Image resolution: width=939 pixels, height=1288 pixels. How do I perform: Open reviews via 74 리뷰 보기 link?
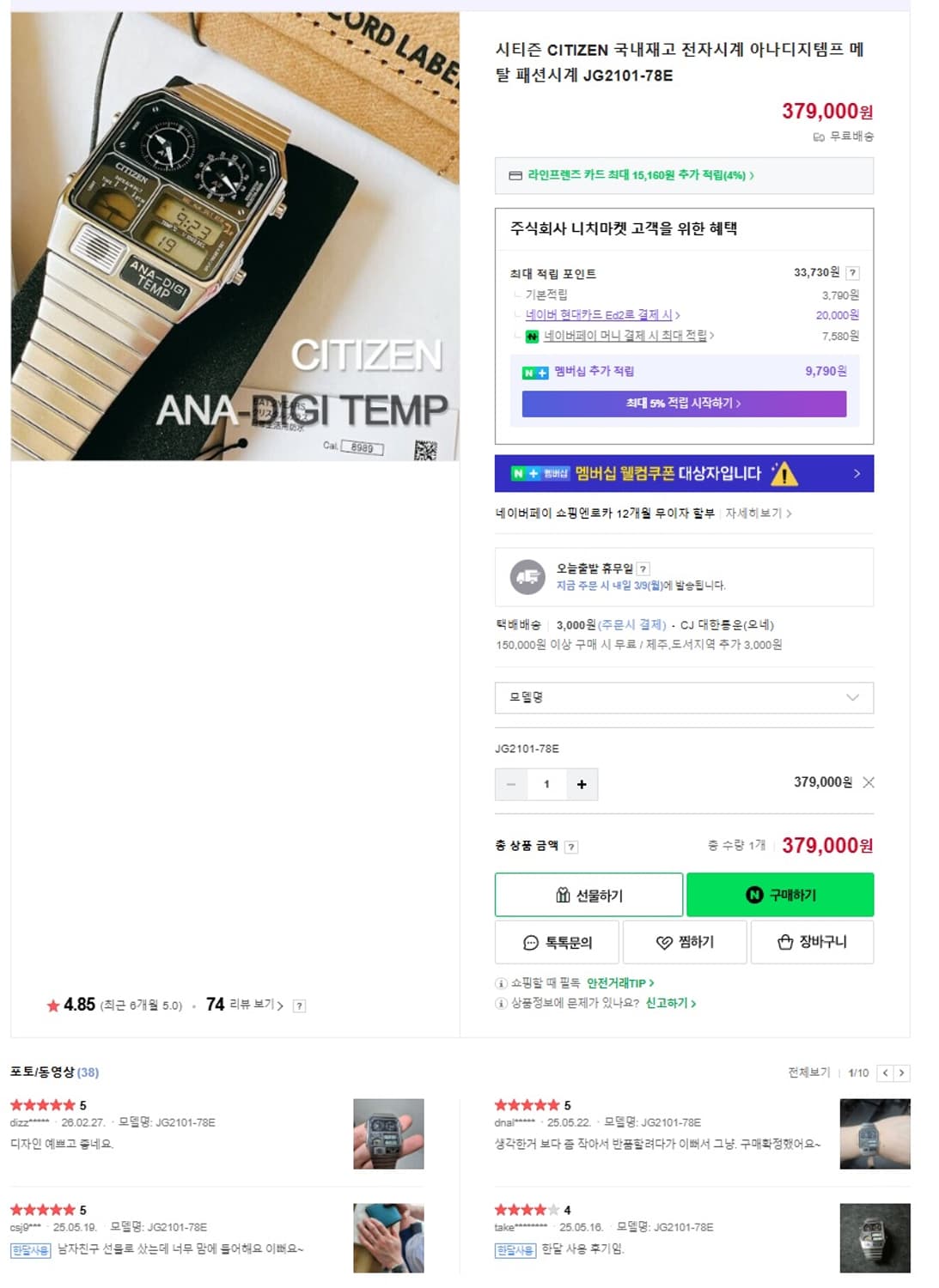[x=245, y=1004]
